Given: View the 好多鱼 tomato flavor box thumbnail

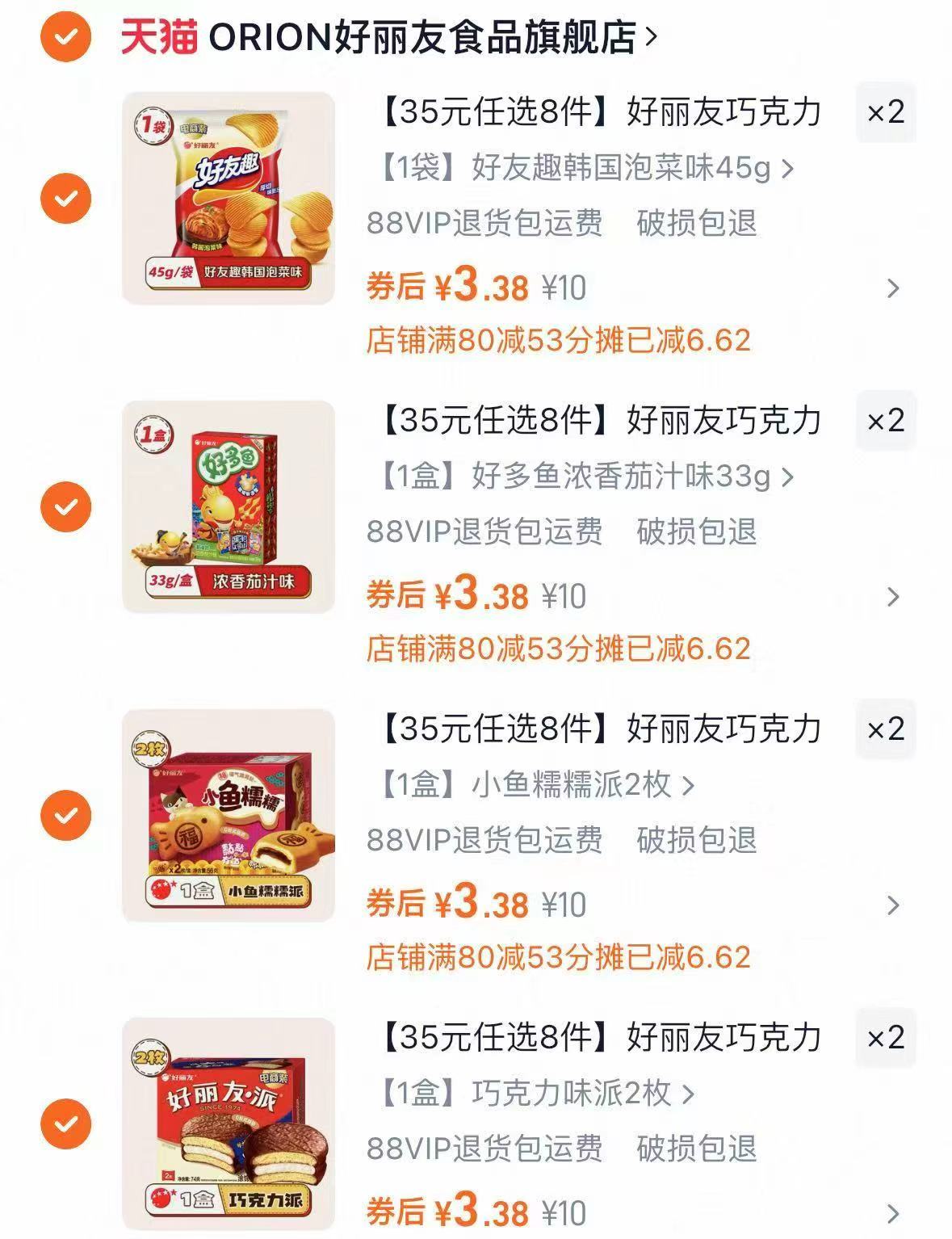Looking at the screenshot, I should pos(228,506).
